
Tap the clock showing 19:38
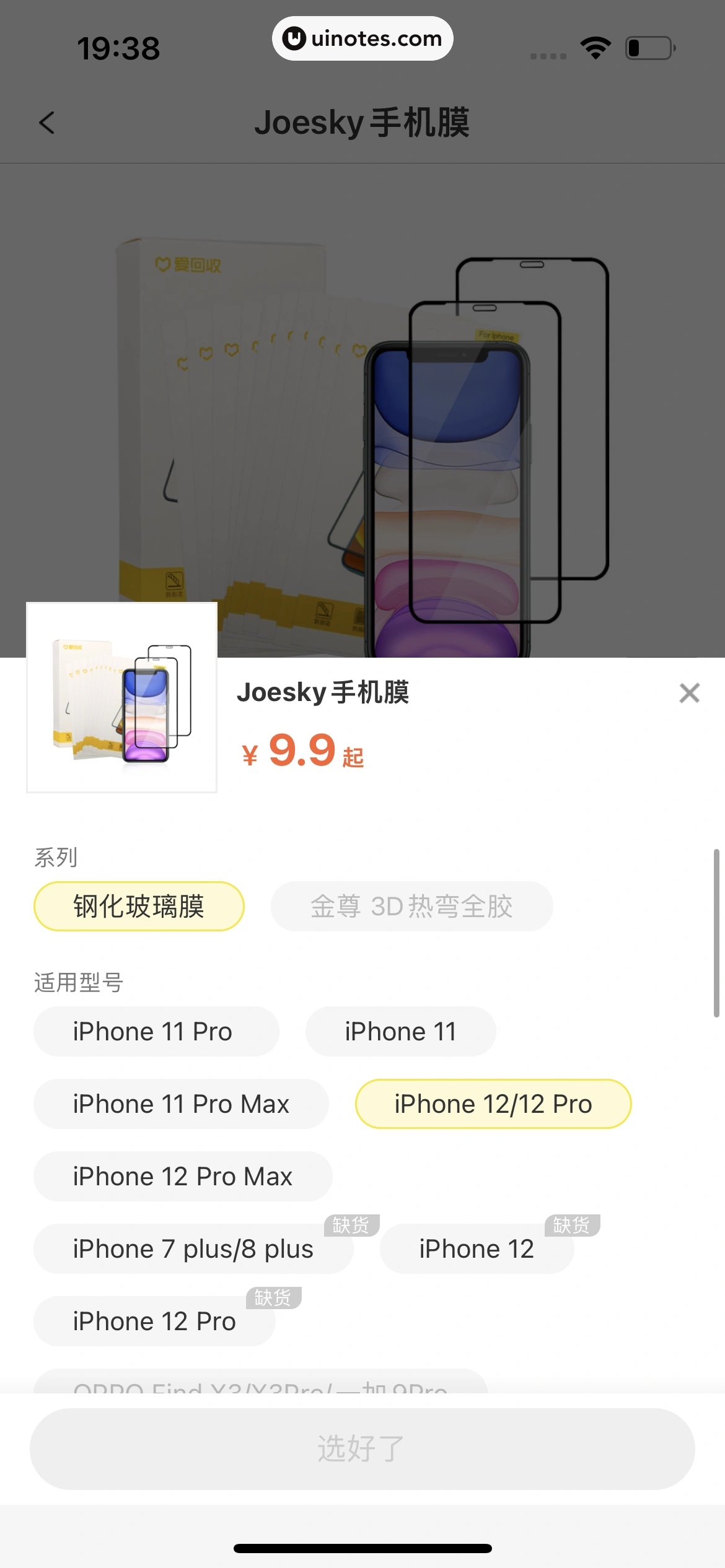pyautogui.click(x=118, y=46)
